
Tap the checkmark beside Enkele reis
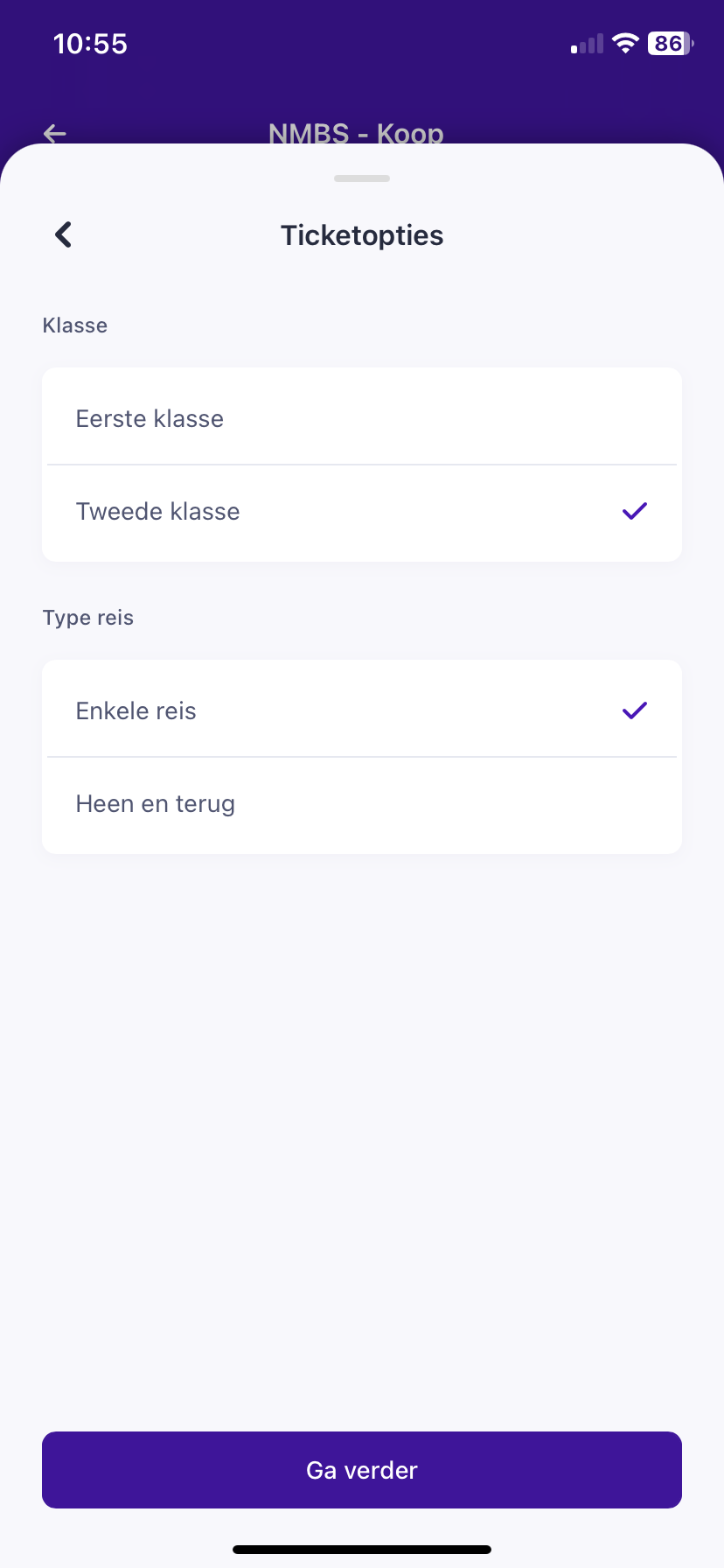pyautogui.click(x=633, y=710)
